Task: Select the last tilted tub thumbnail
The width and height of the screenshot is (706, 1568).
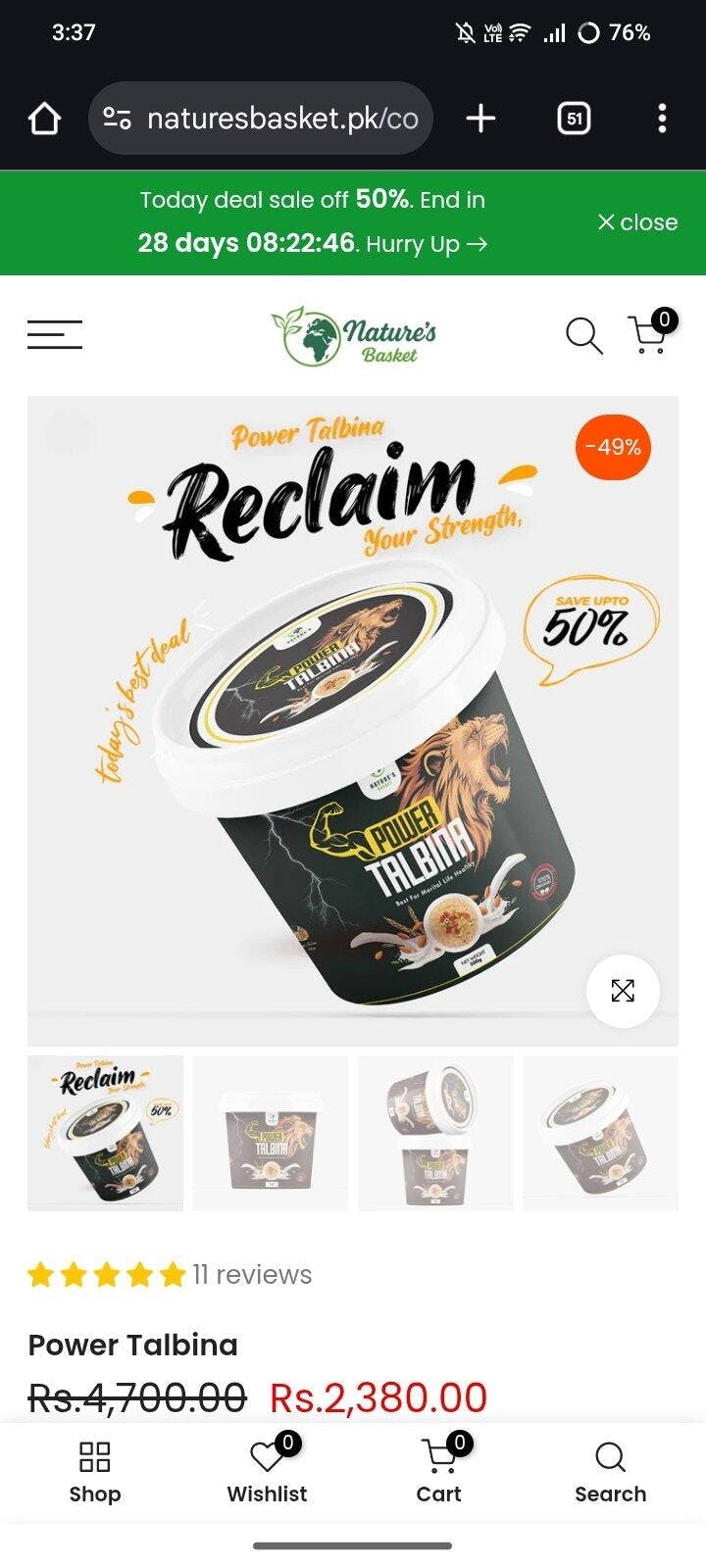Action: [x=600, y=1133]
